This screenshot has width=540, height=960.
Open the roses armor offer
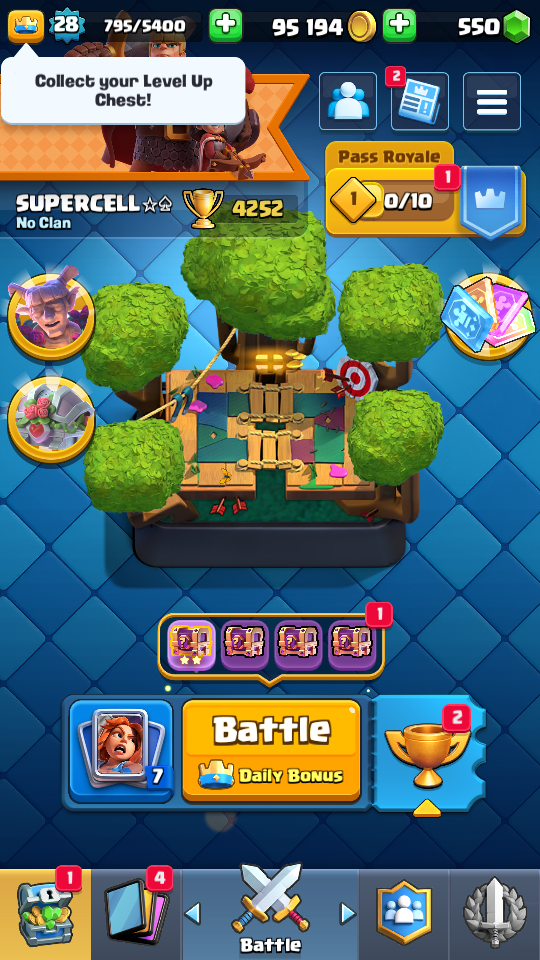click(51, 419)
